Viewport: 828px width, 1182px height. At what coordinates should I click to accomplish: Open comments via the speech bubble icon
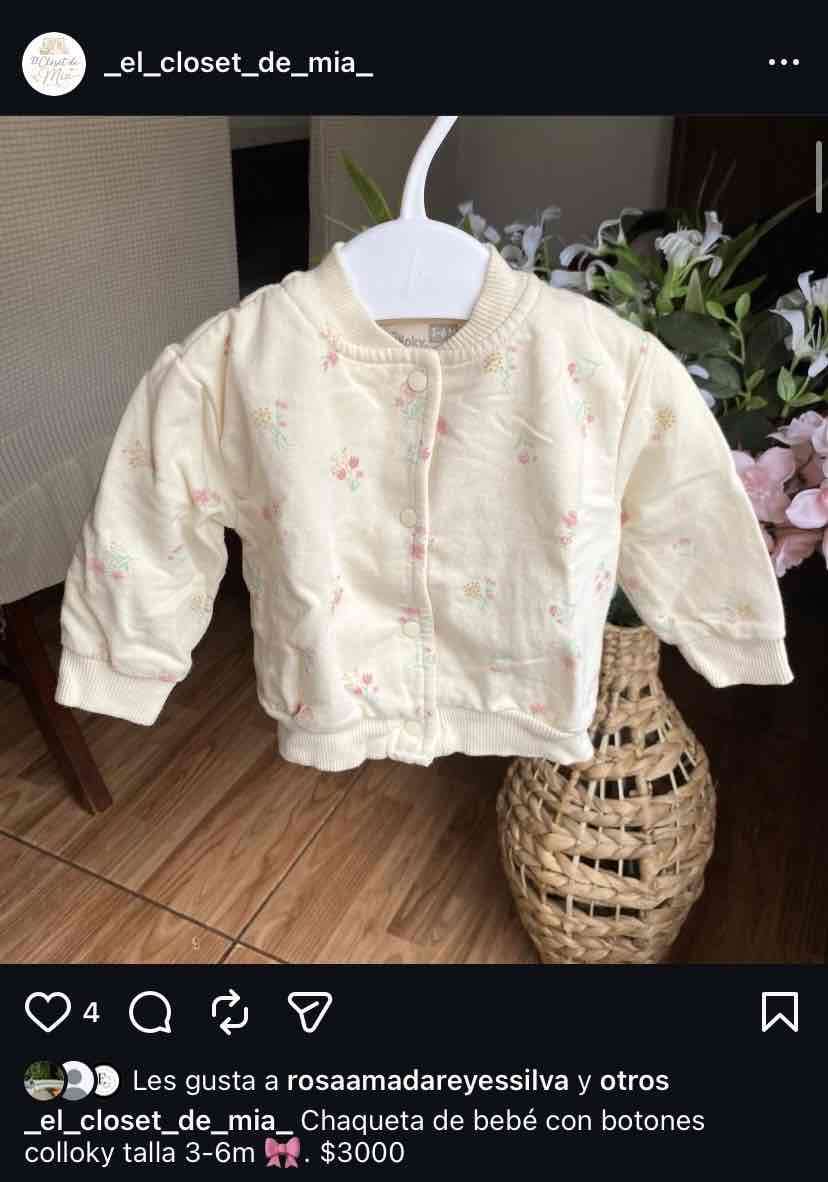151,1013
